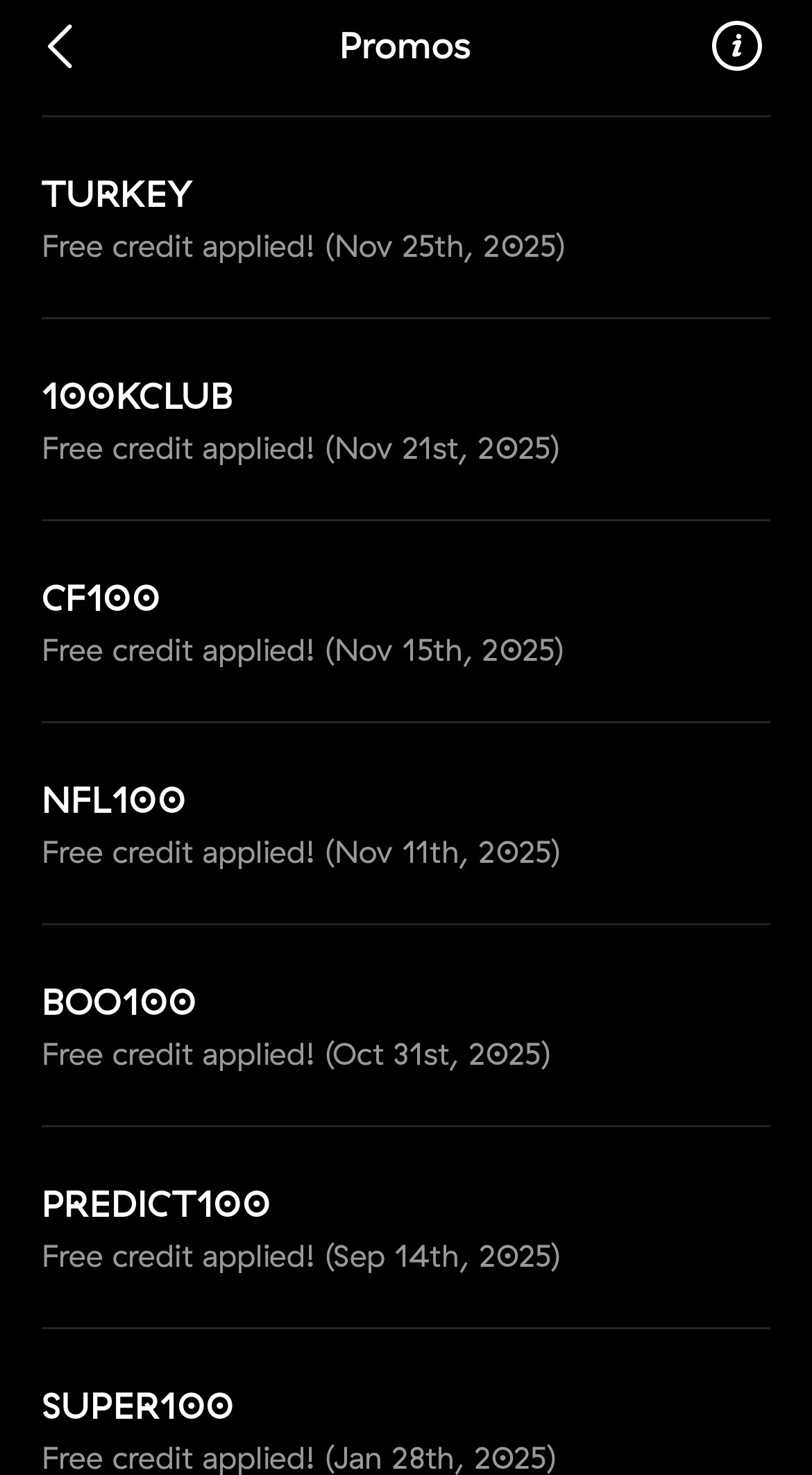Go back from the Promos screen
Screen dimensions: 812x1475
click(60, 47)
